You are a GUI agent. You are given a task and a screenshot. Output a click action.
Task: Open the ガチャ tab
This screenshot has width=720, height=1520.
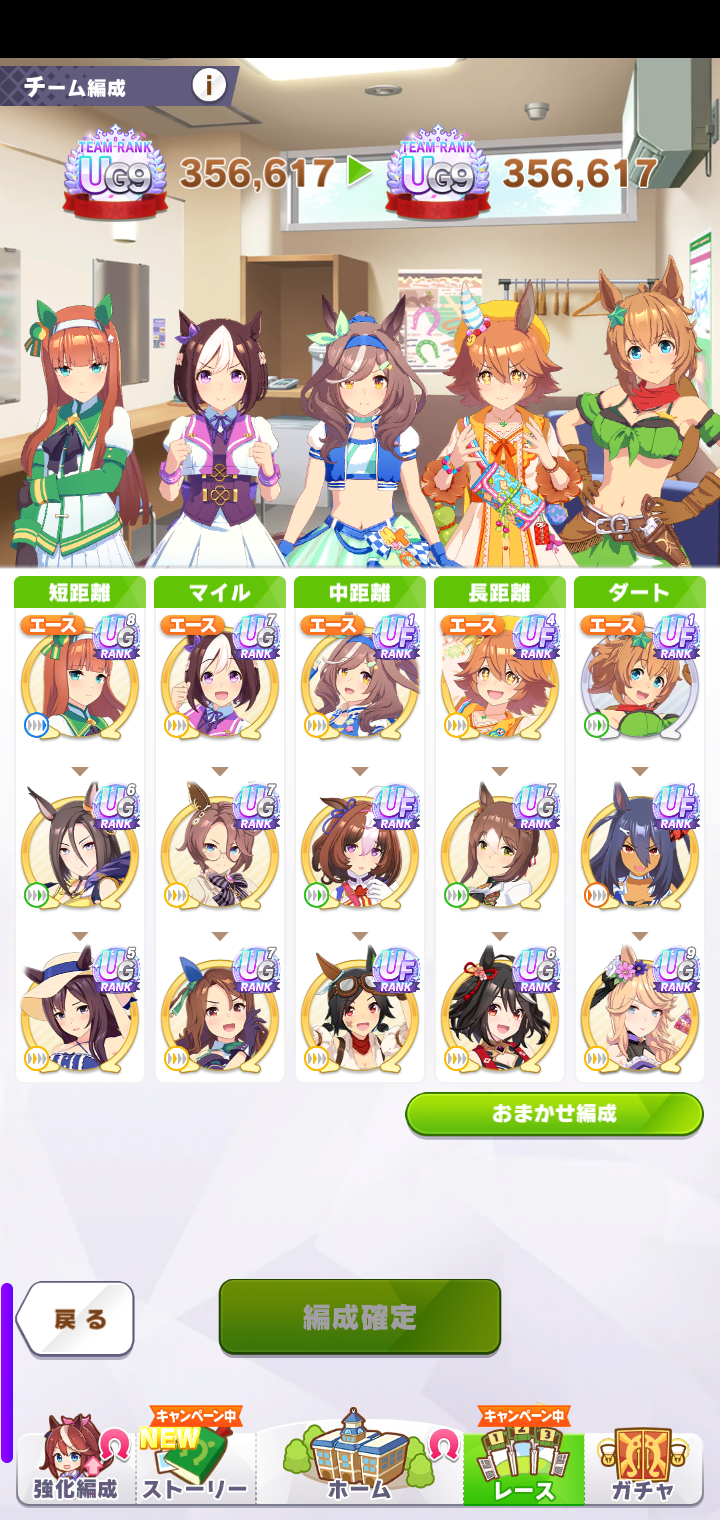[x=644, y=1461]
